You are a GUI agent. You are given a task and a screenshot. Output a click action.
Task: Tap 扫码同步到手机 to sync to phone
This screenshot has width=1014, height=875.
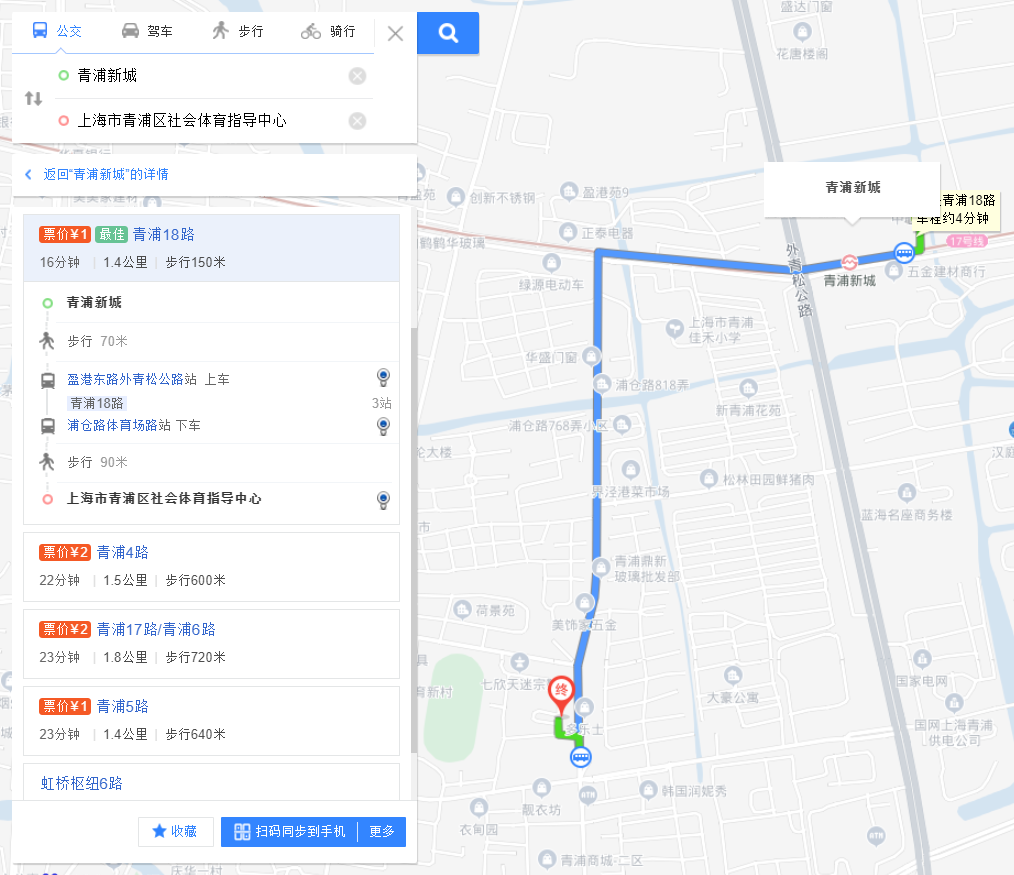289,831
